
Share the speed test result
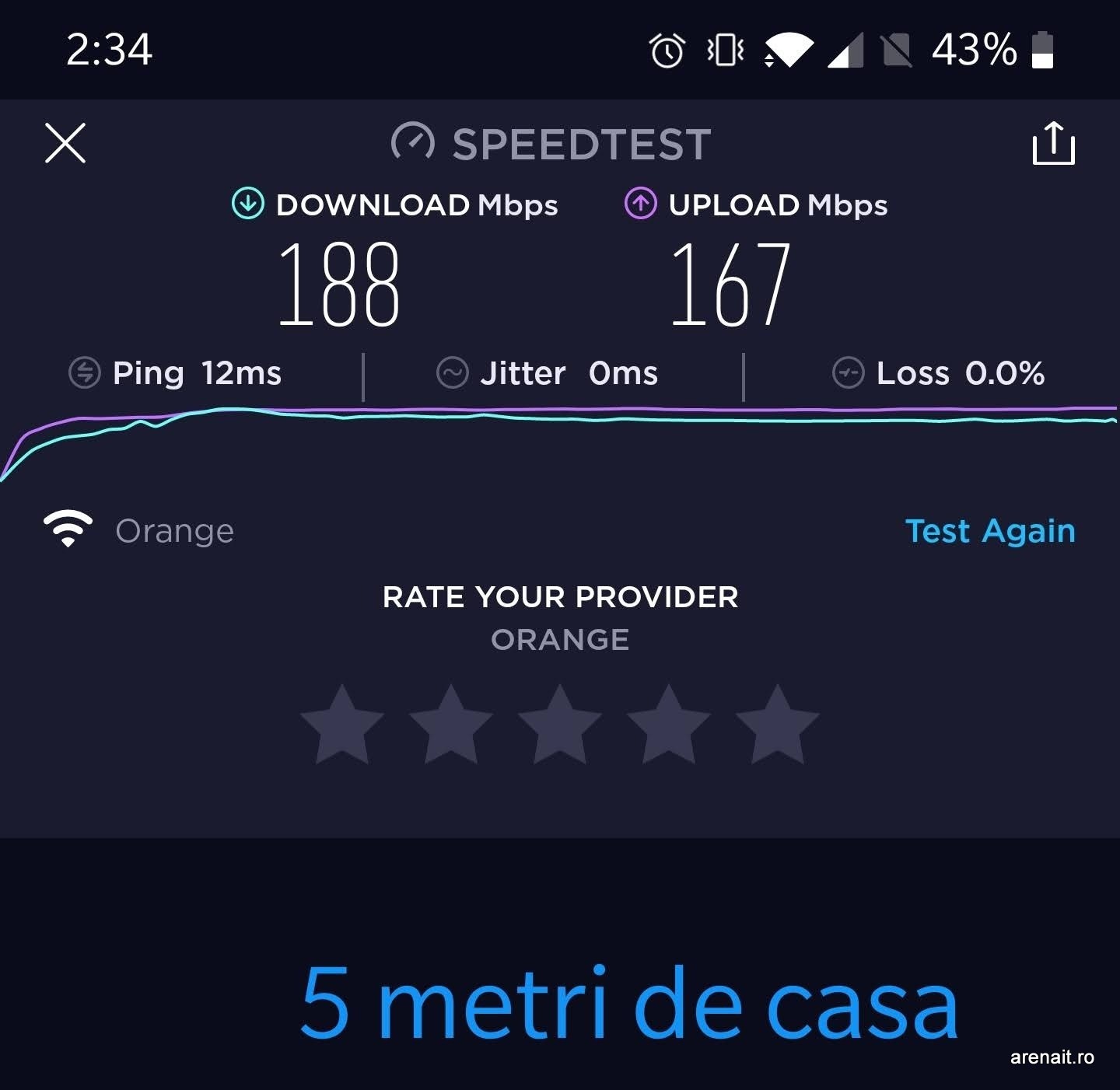coord(1053,144)
